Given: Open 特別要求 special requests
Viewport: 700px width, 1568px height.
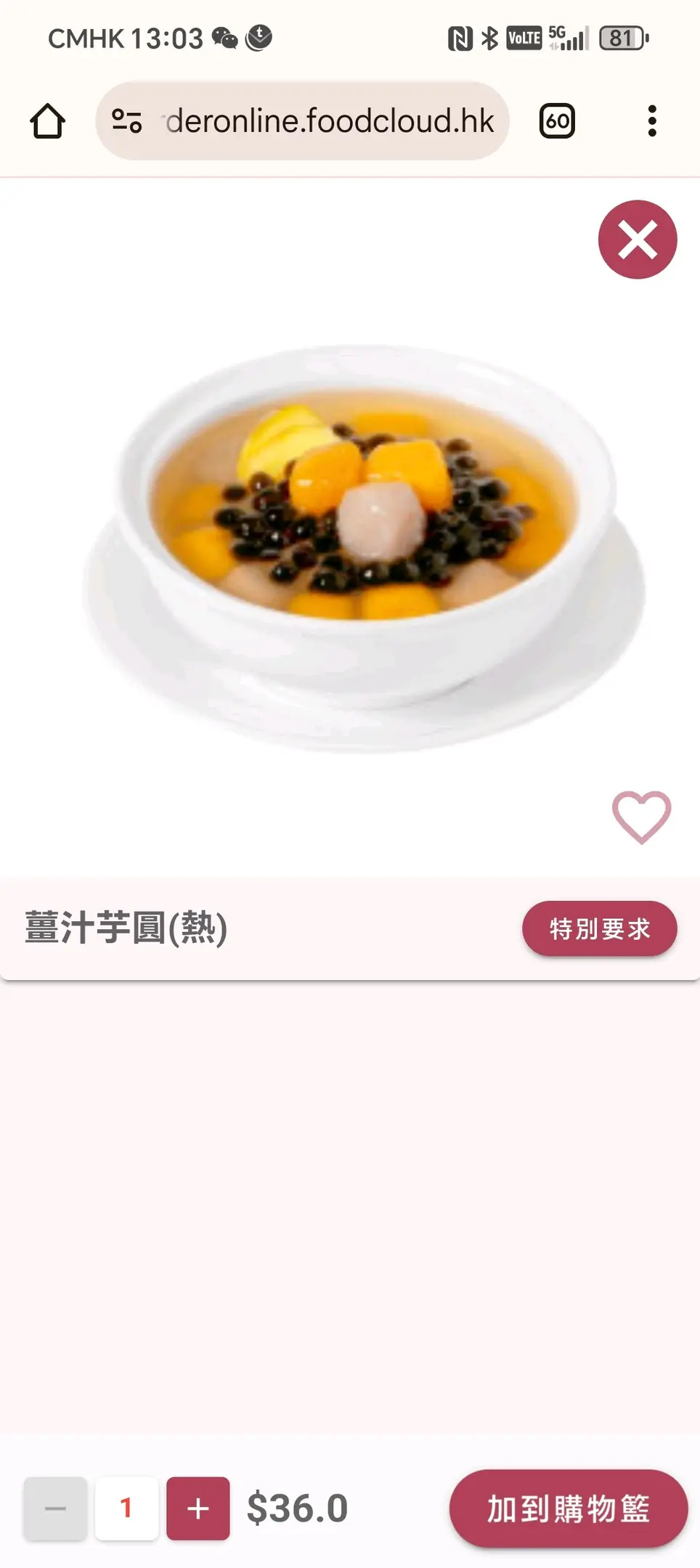Looking at the screenshot, I should click(x=599, y=928).
